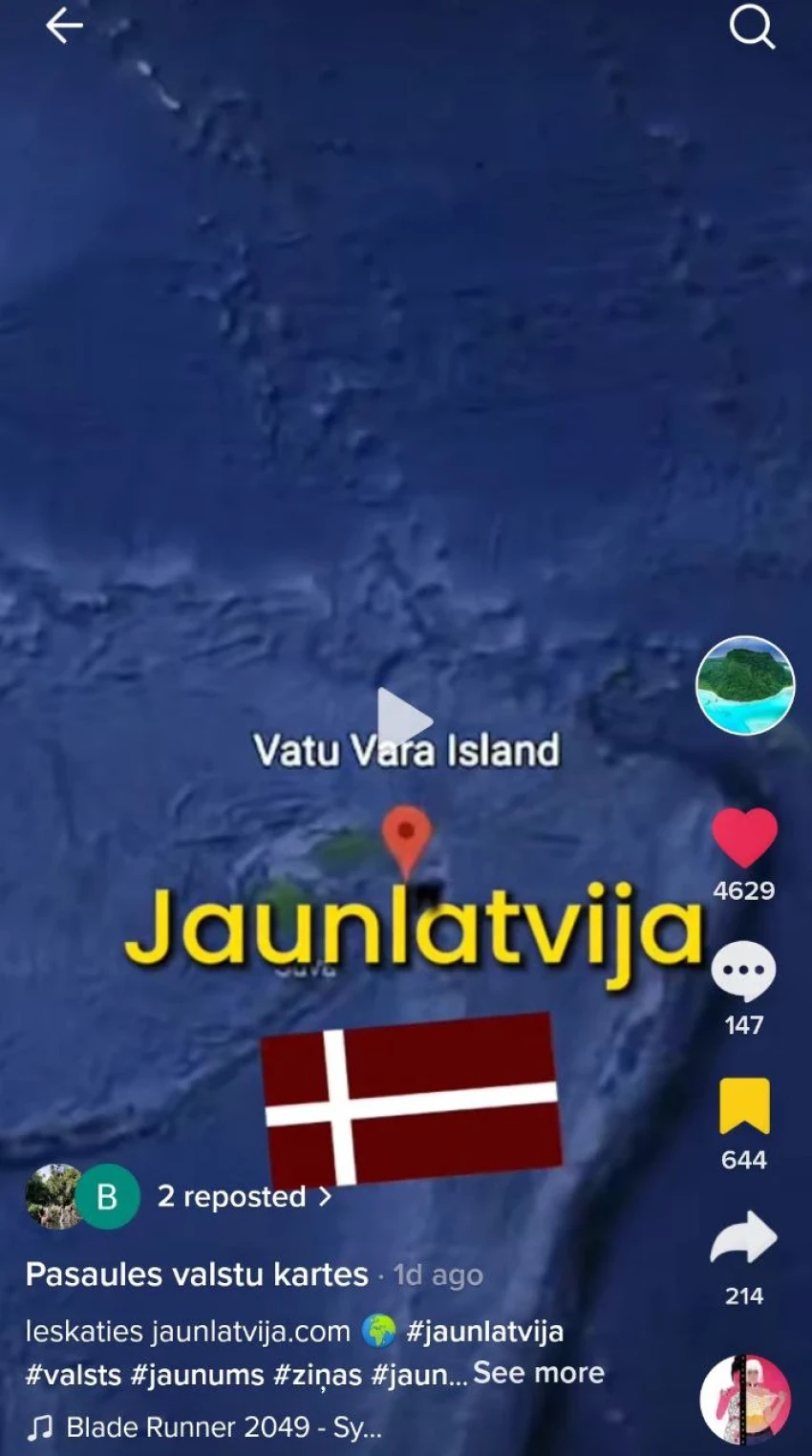Open Pasaules valstu kartes profile name

click(197, 1274)
